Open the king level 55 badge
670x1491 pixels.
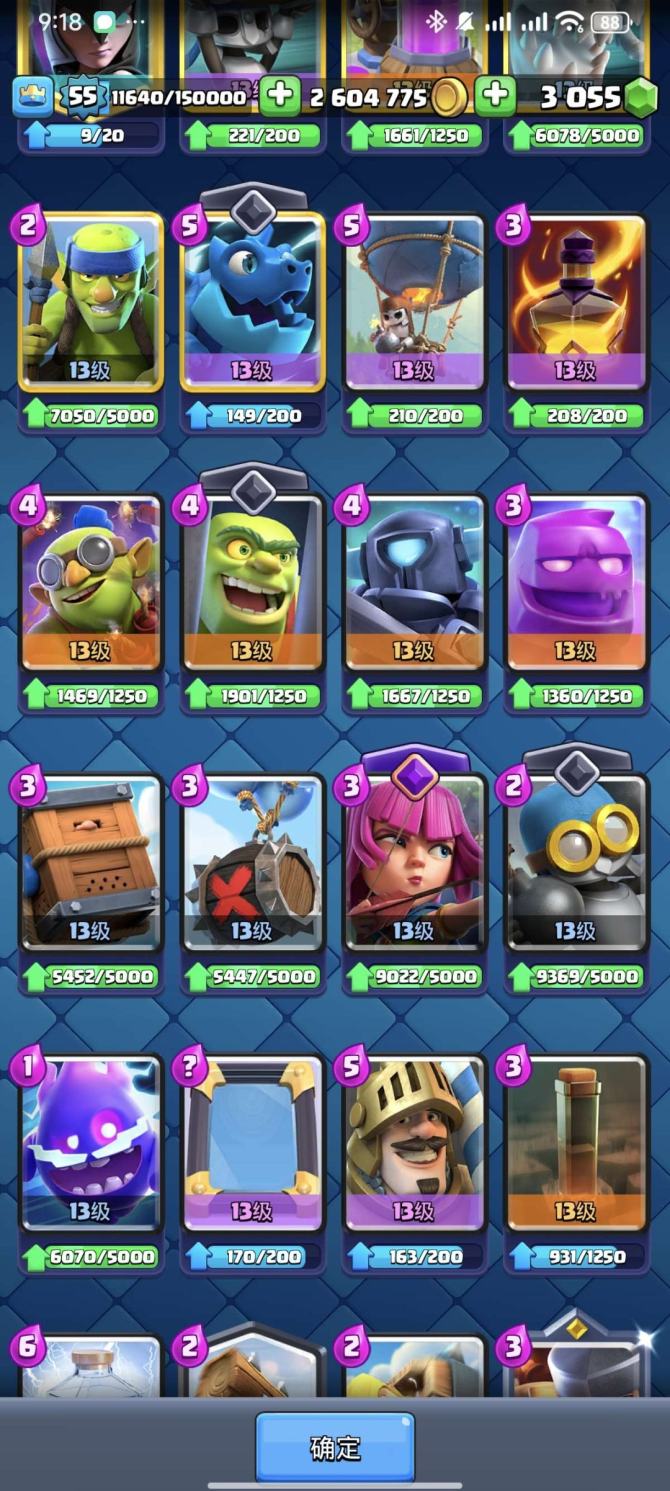tap(82, 96)
